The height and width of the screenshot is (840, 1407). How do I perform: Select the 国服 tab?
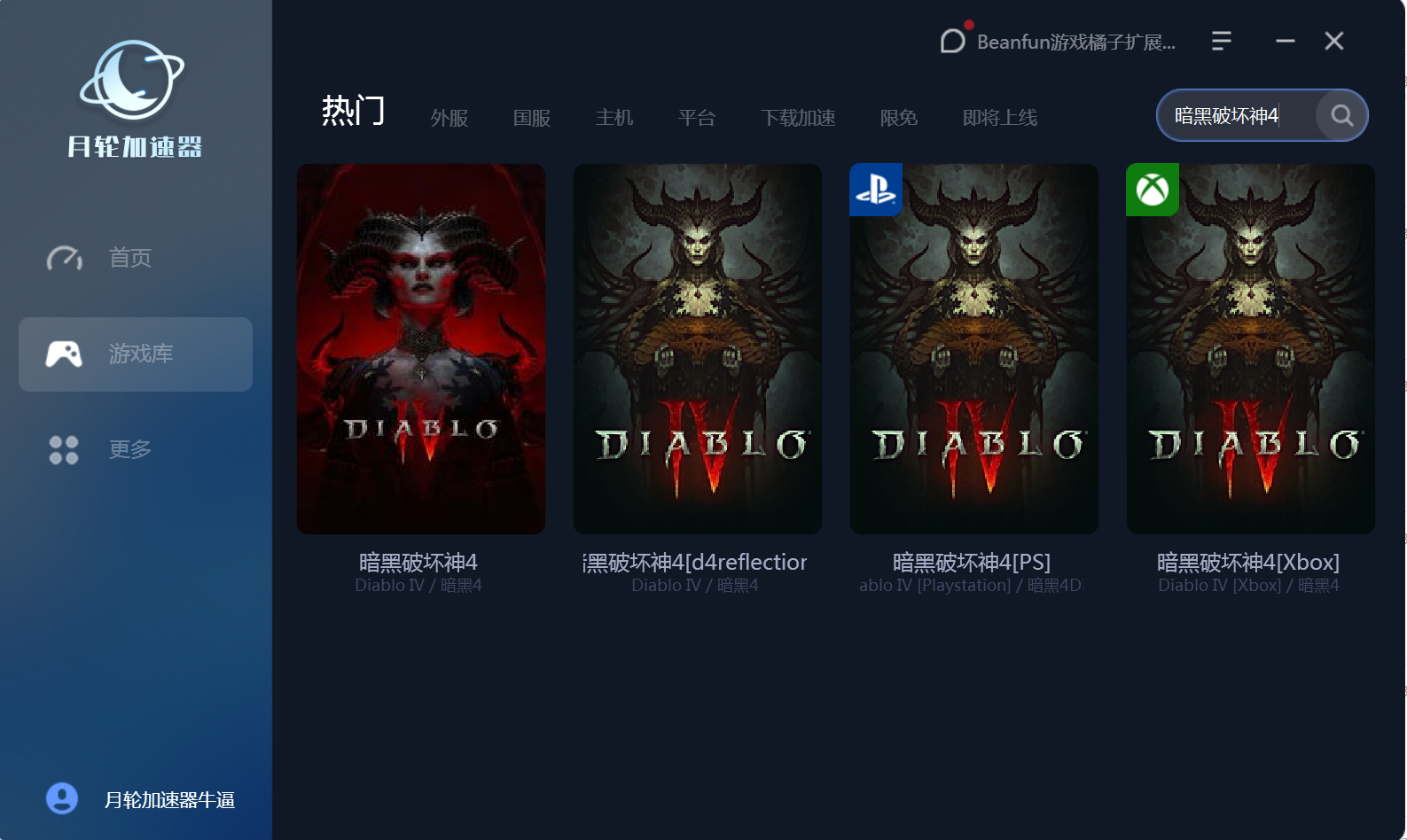click(532, 118)
